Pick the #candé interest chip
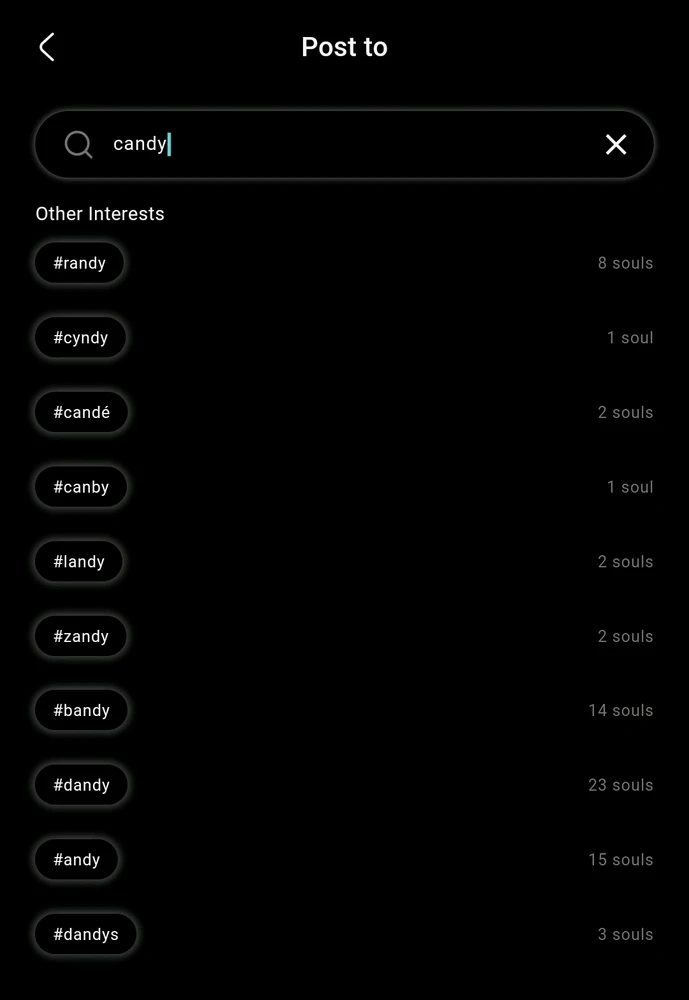689x1000 pixels. 81,412
